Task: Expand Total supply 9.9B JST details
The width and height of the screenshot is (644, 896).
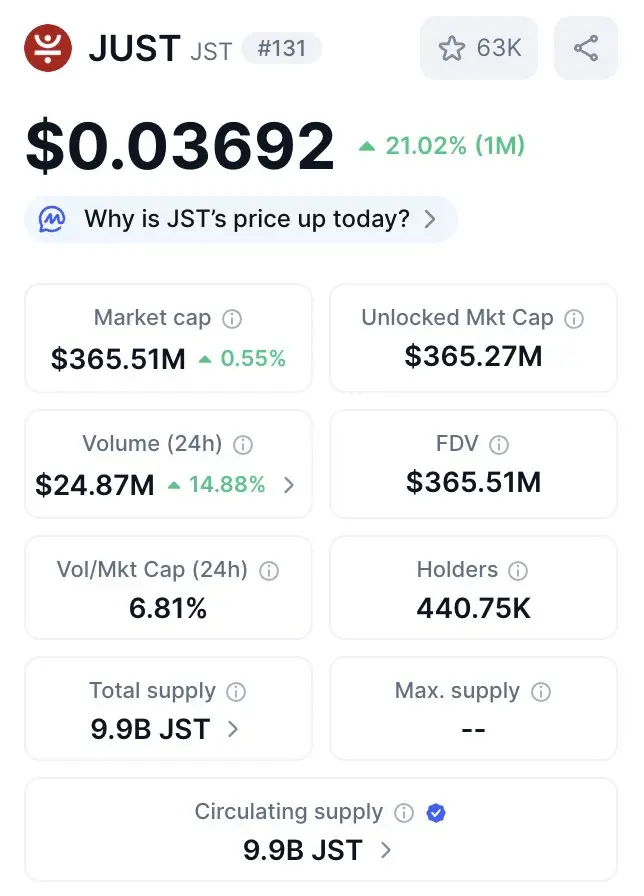Action: pos(233,730)
